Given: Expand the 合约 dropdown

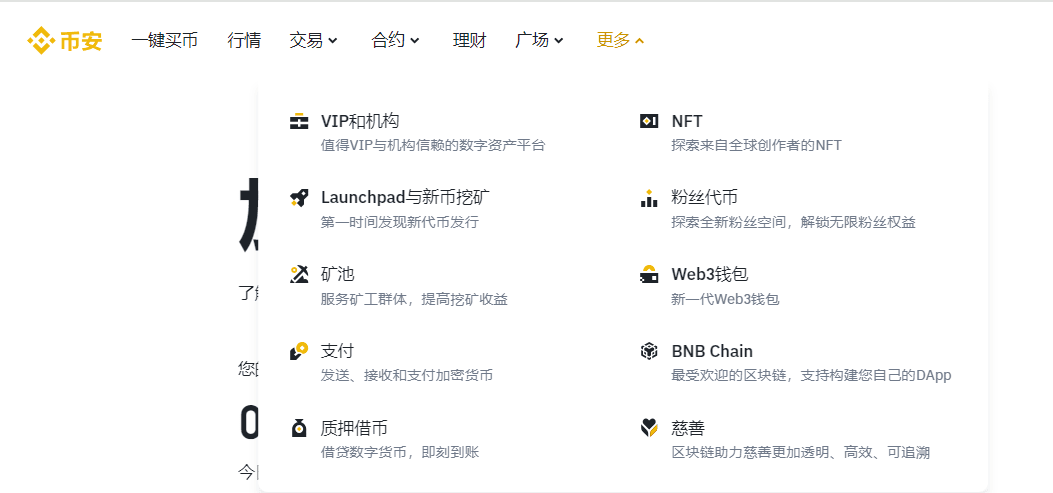Looking at the screenshot, I should (395, 40).
